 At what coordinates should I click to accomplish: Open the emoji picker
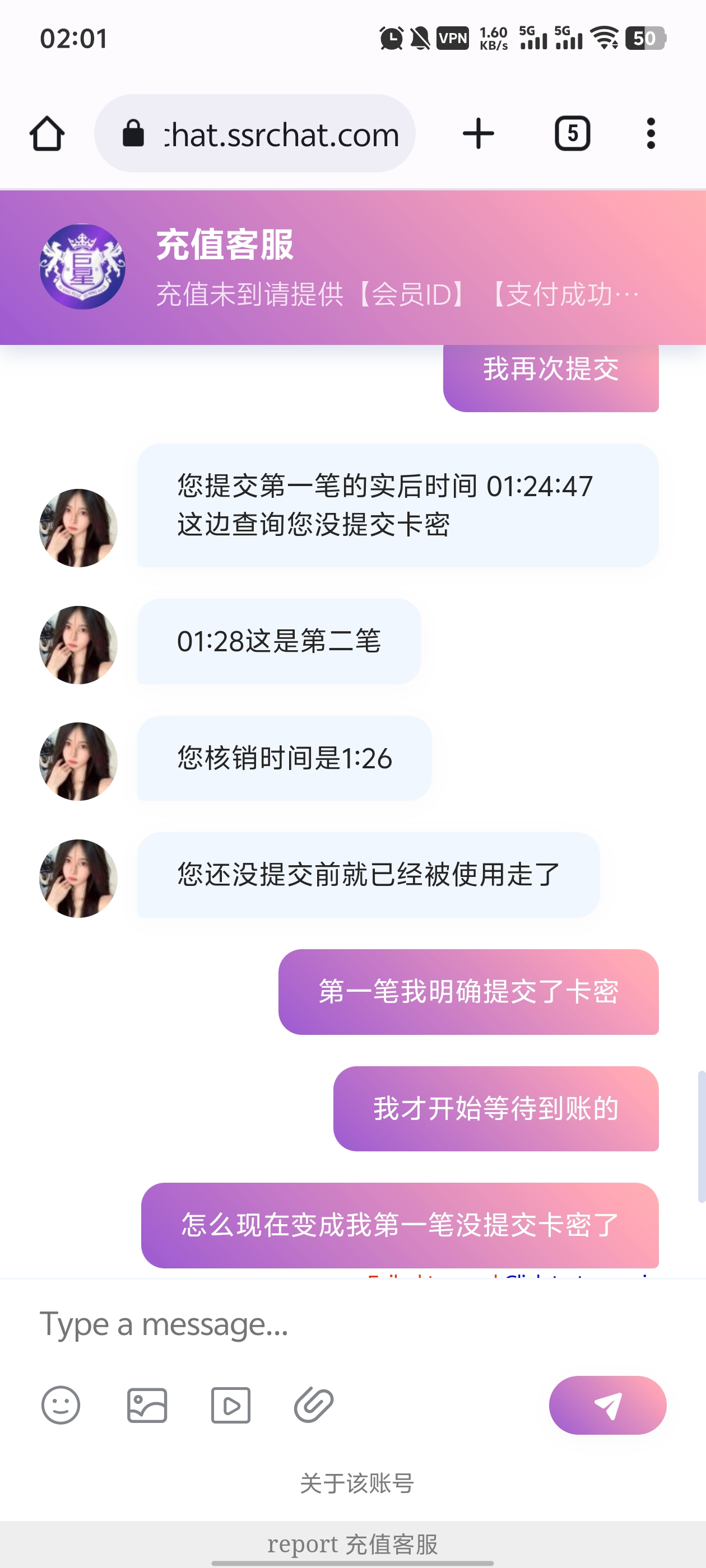point(61,1405)
